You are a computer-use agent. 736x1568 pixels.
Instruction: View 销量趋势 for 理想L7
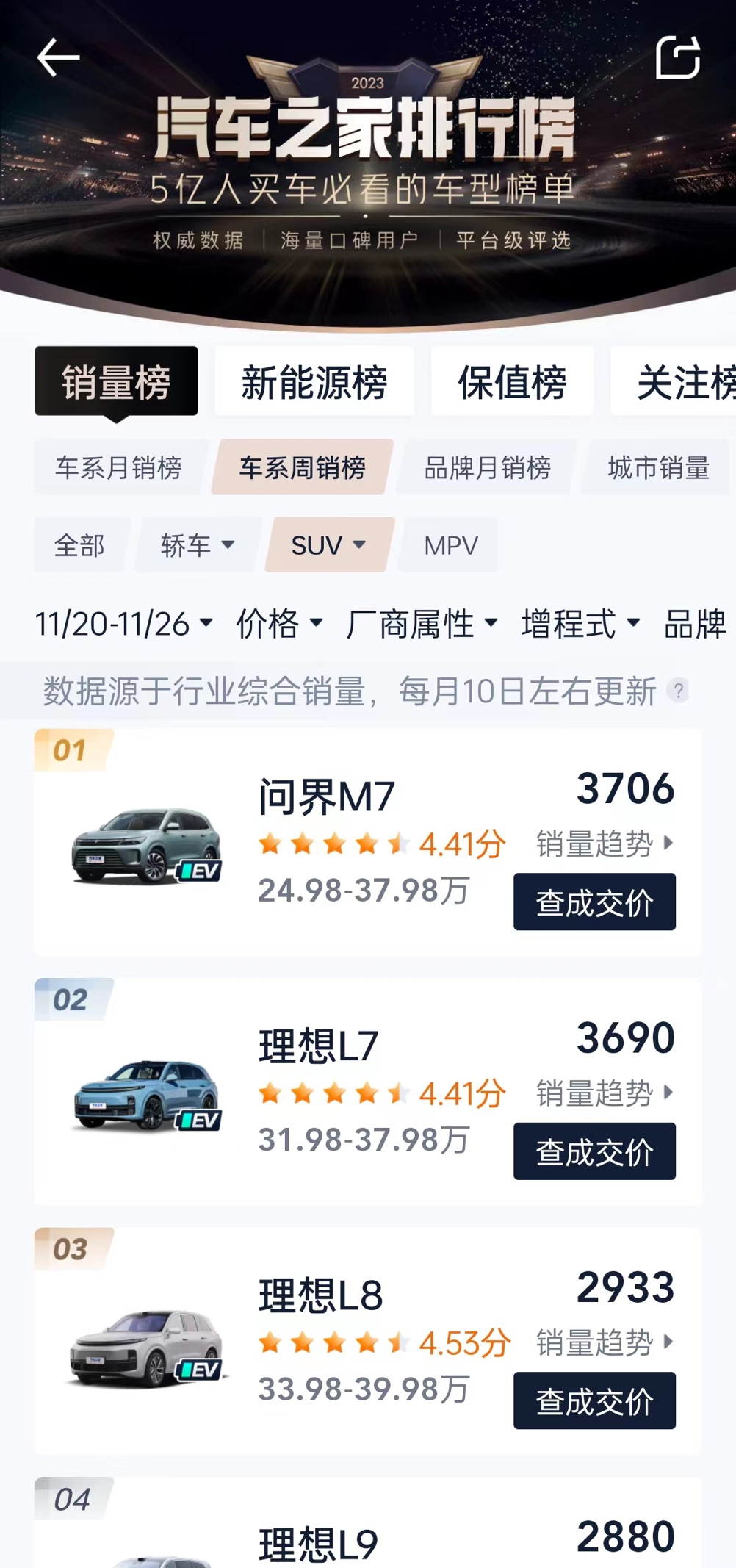(x=605, y=1093)
